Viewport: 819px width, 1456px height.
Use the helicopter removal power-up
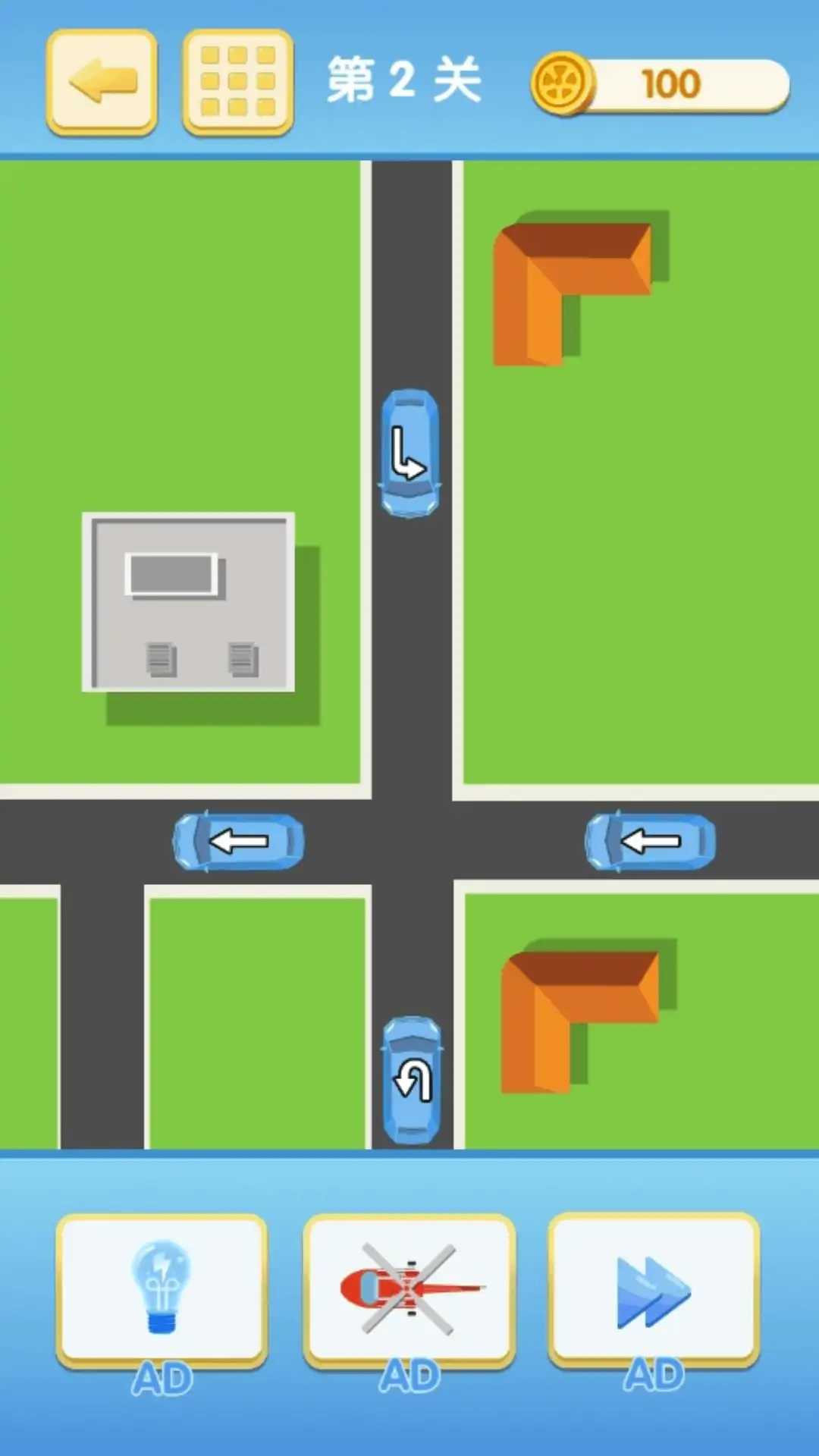[x=409, y=1288]
